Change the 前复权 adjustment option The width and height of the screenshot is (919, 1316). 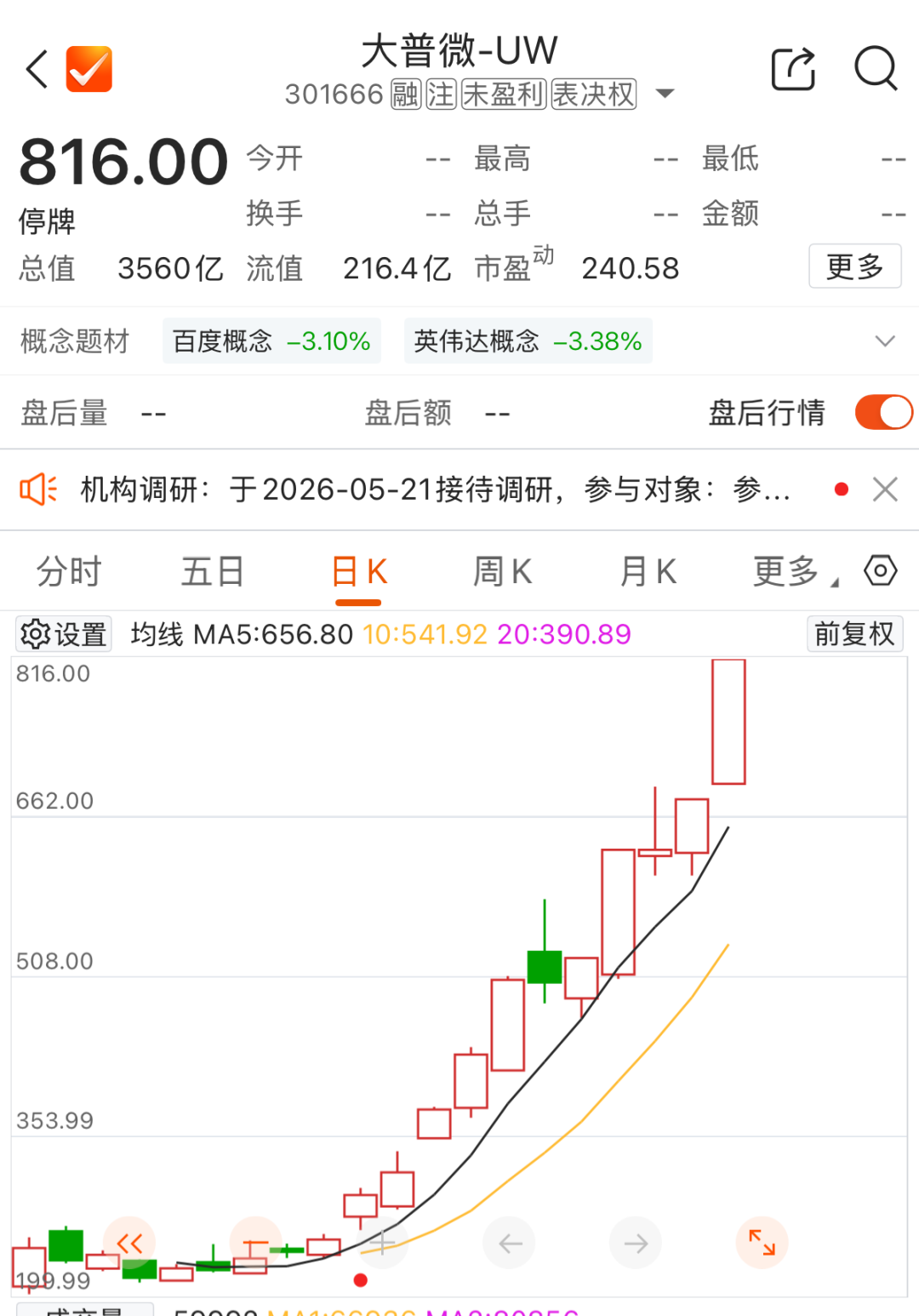854,634
